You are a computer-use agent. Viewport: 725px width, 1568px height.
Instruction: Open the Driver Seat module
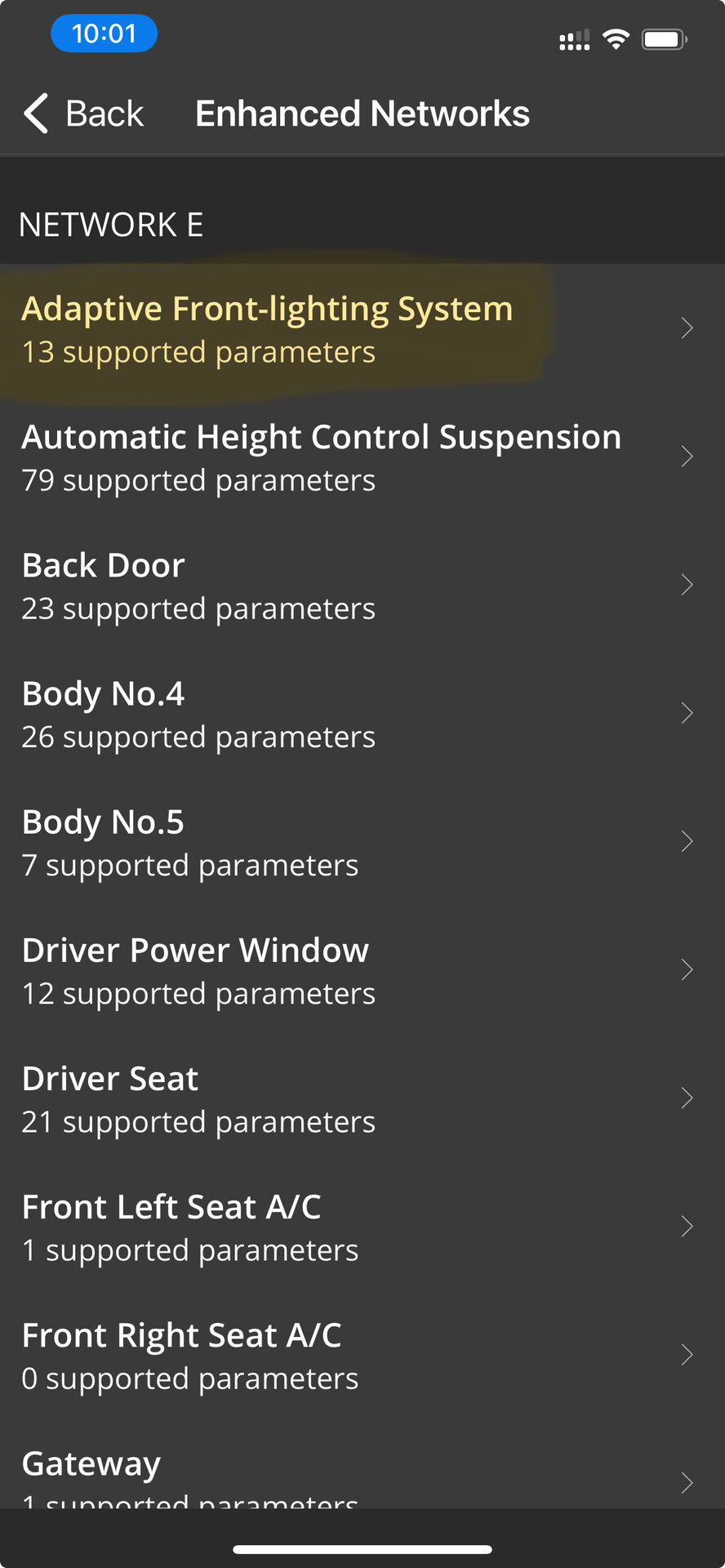tap(362, 1098)
